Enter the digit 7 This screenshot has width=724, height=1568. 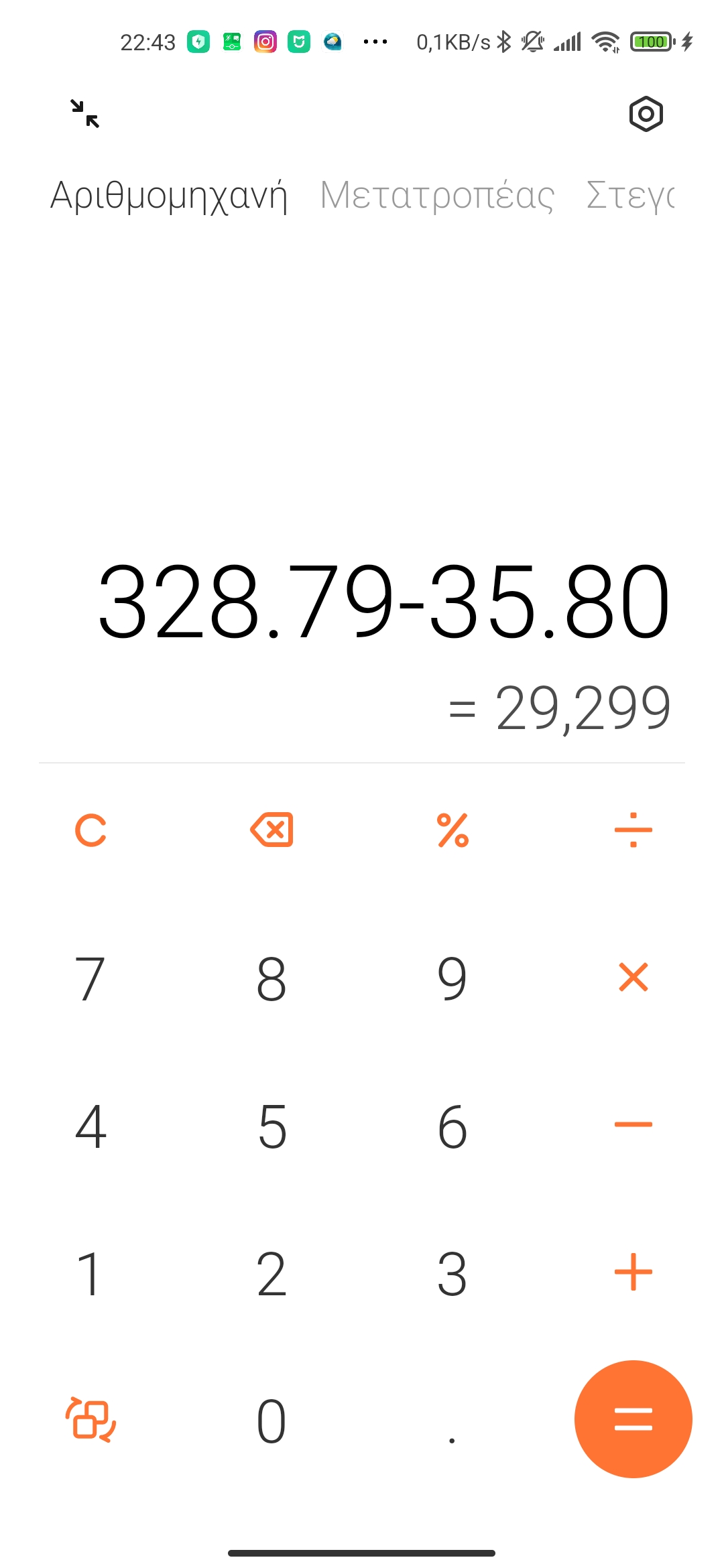90,978
